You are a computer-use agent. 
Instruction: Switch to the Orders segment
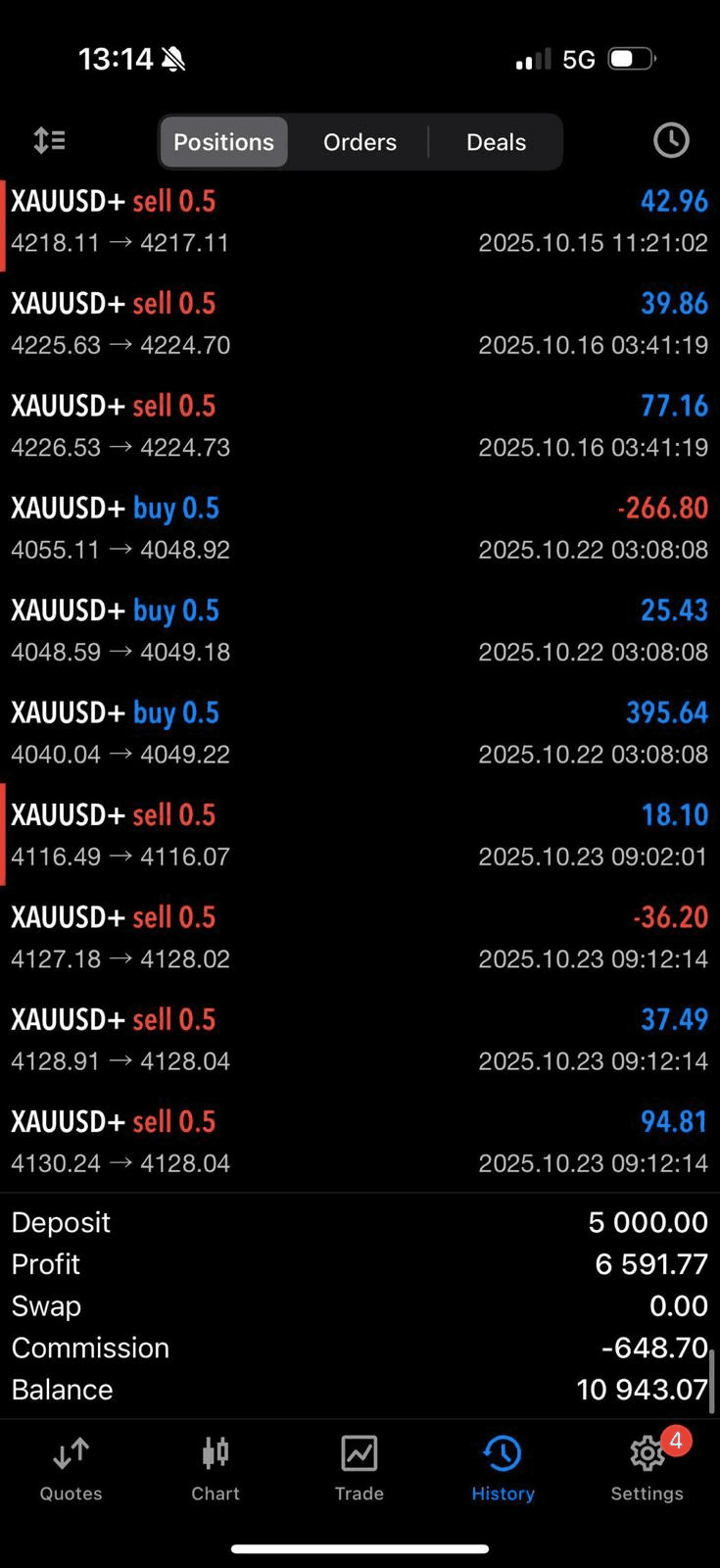click(x=360, y=142)
